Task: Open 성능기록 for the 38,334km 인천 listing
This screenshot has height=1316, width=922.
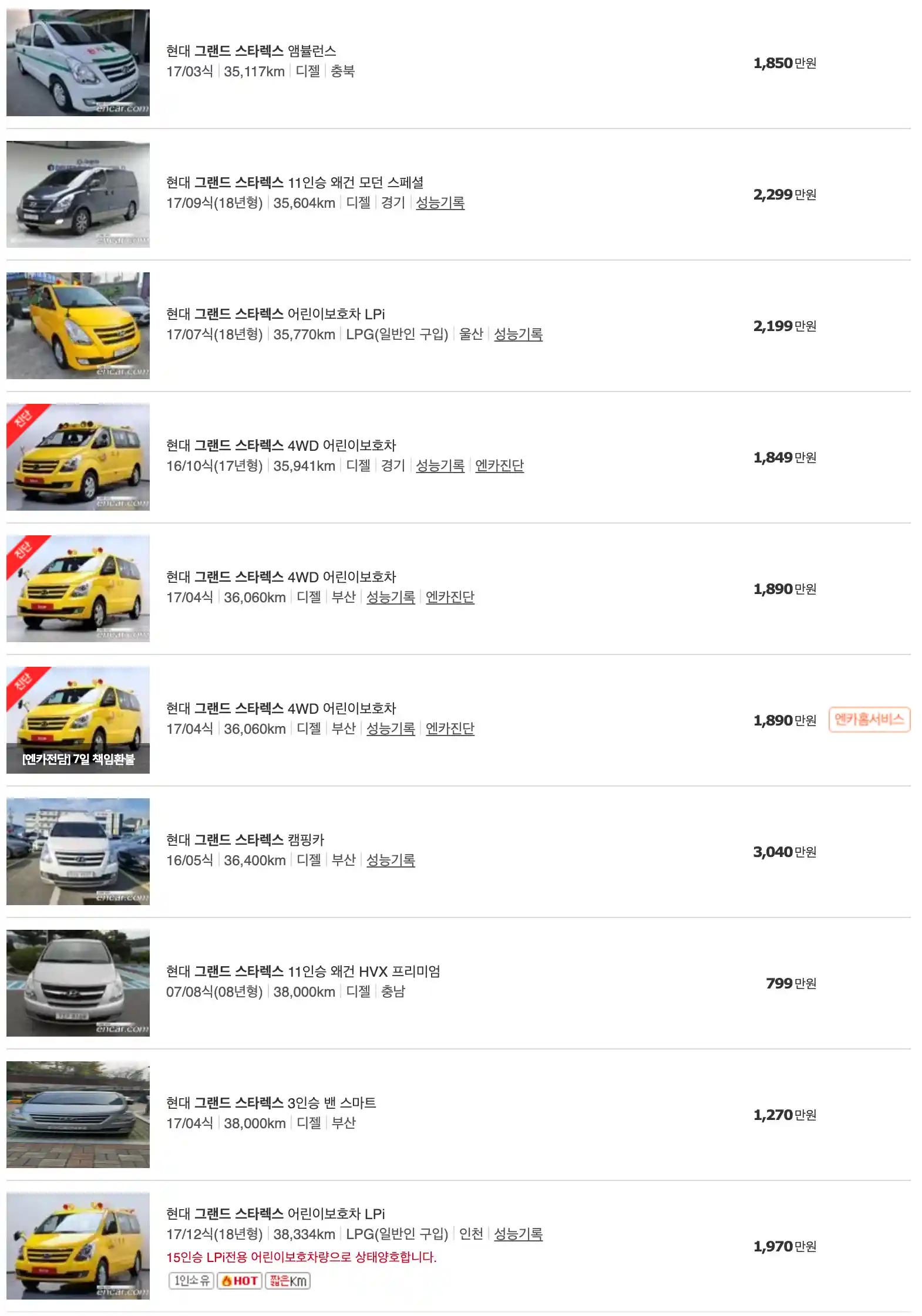Action: coord(518,1234)
